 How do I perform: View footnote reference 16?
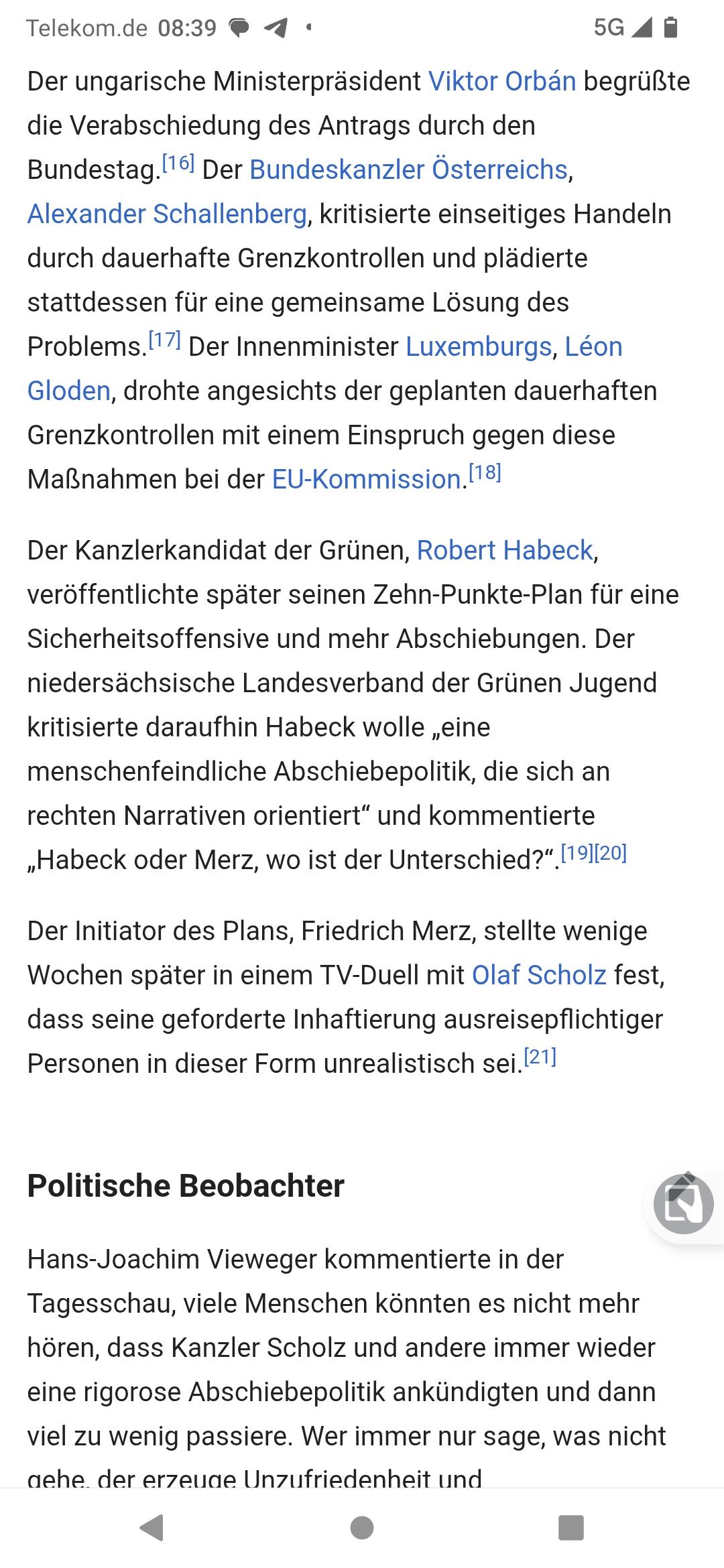click(178, 163)
